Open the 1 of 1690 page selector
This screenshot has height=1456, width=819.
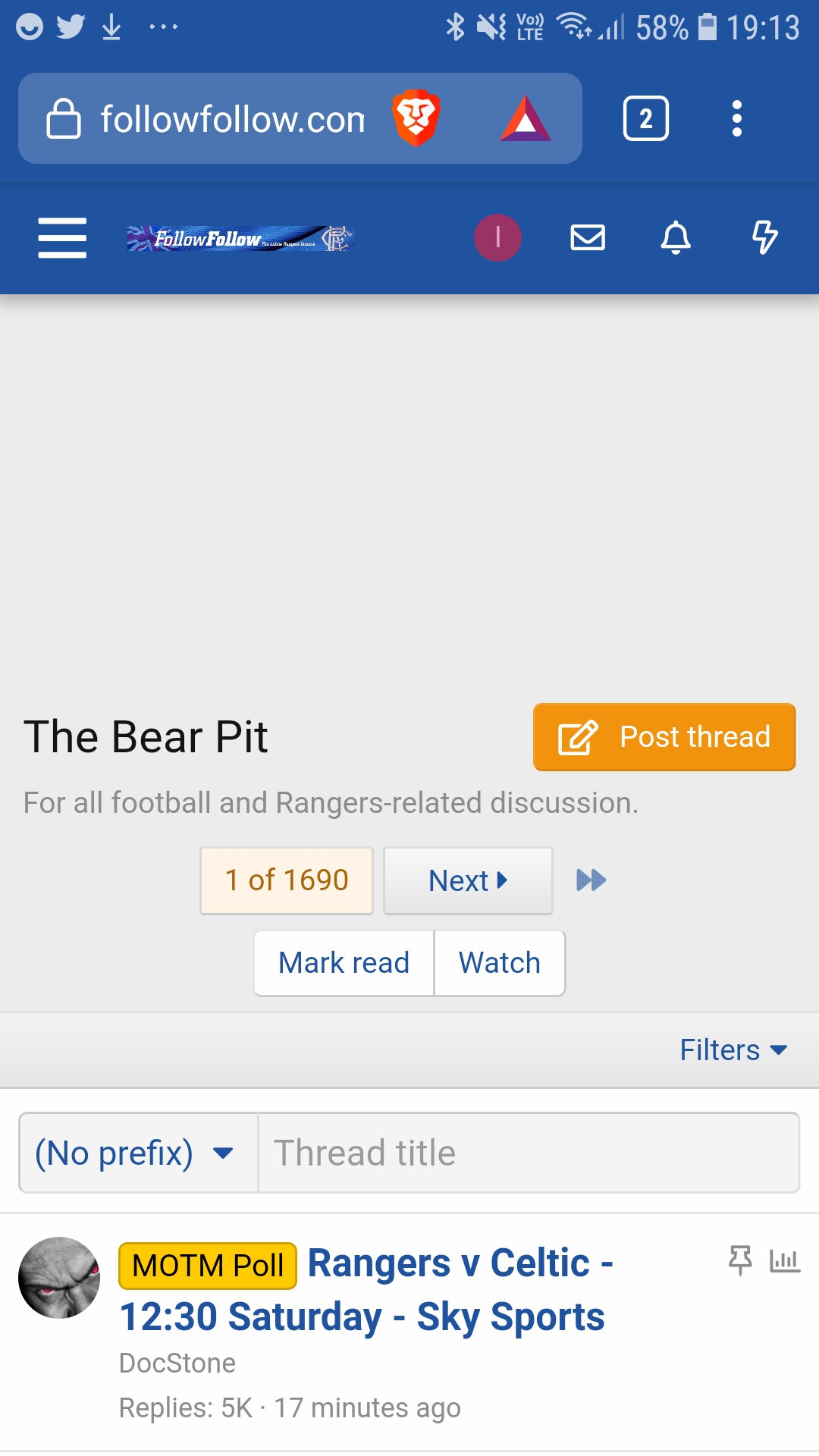click(287, 880)
